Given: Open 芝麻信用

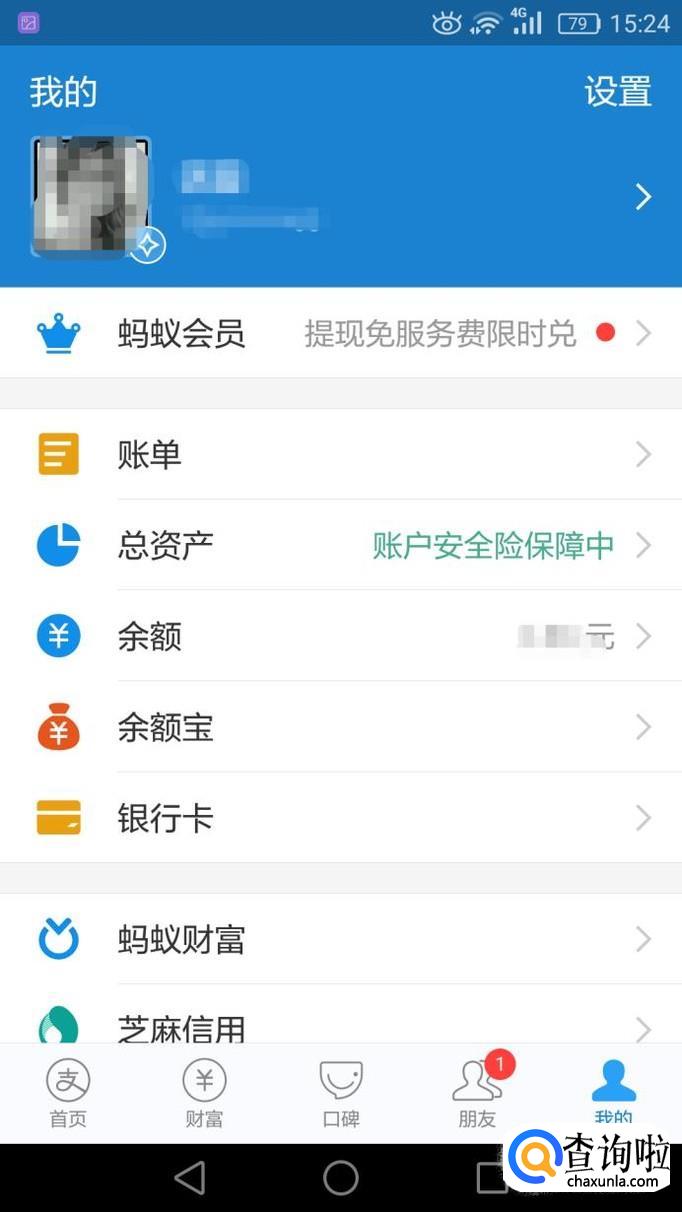Looking at the screenshot, I should coord(340,1024).
